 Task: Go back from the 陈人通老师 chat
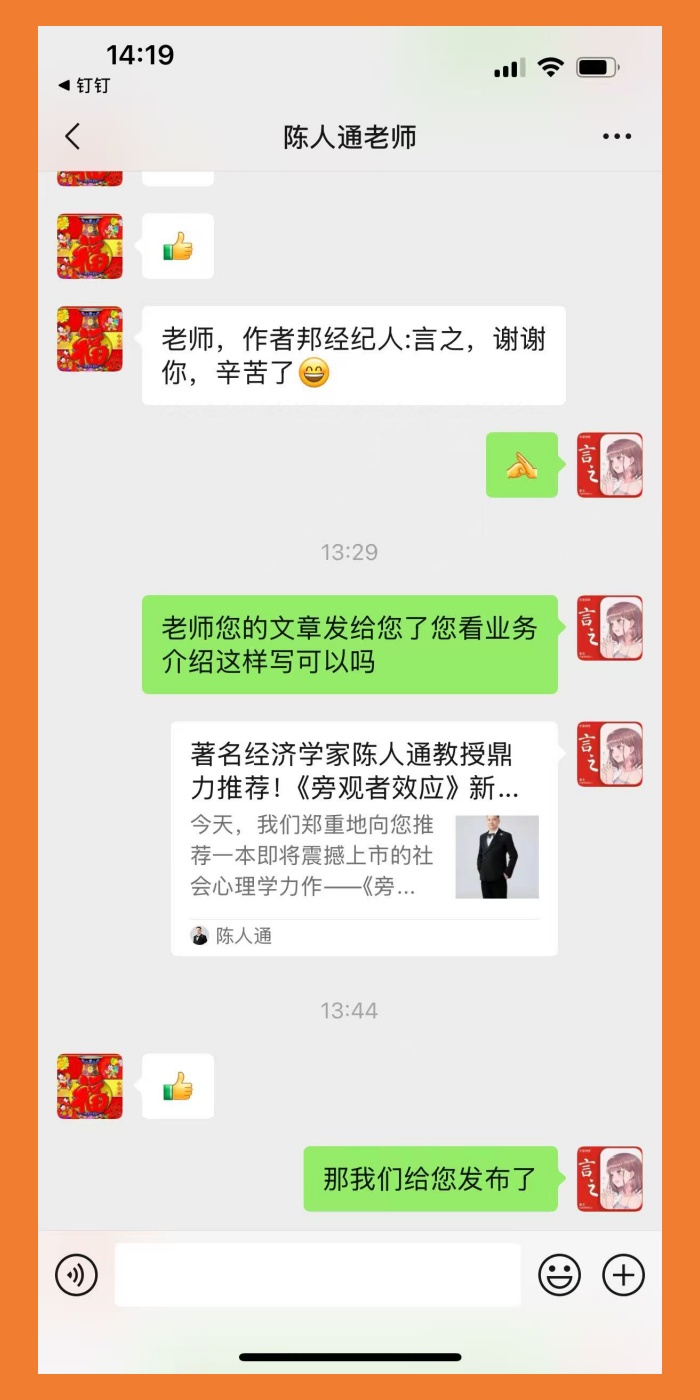tap(72, 137)
